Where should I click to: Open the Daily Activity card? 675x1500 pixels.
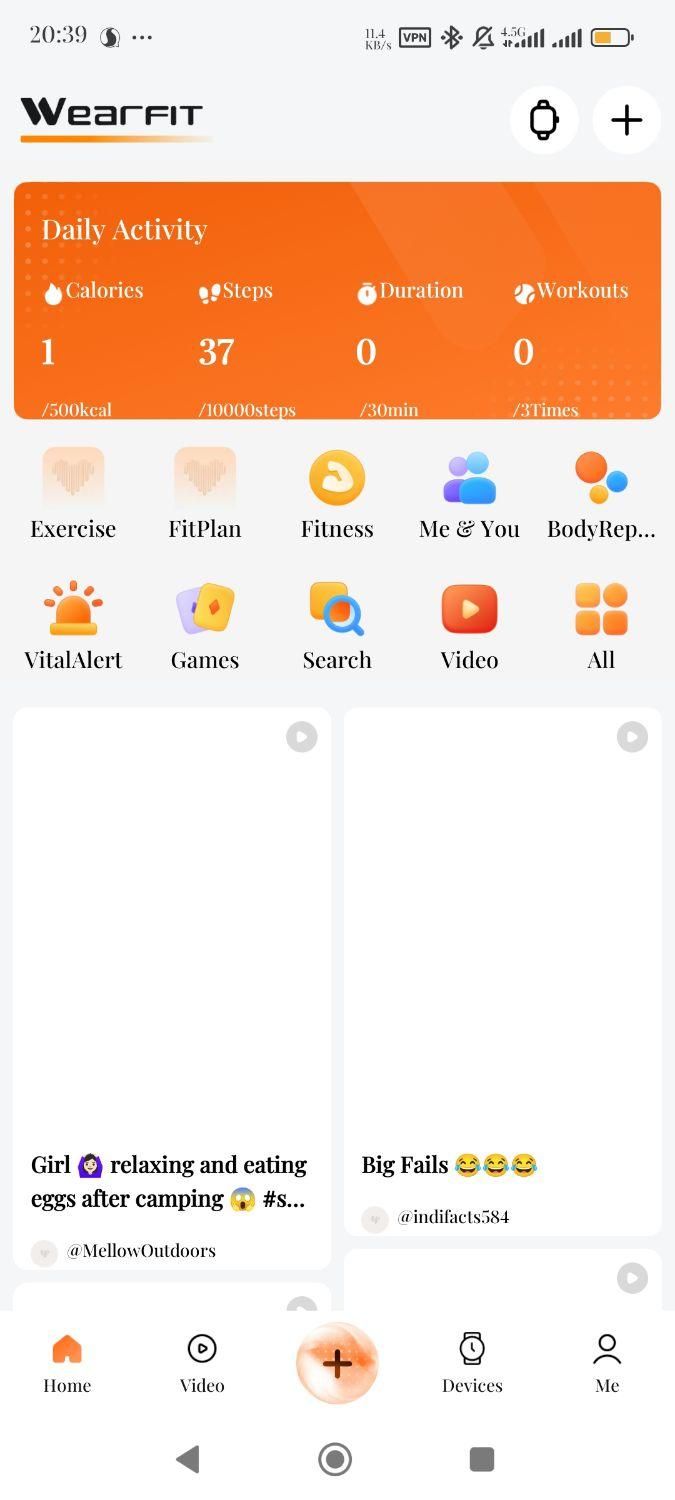coord(337,300)
